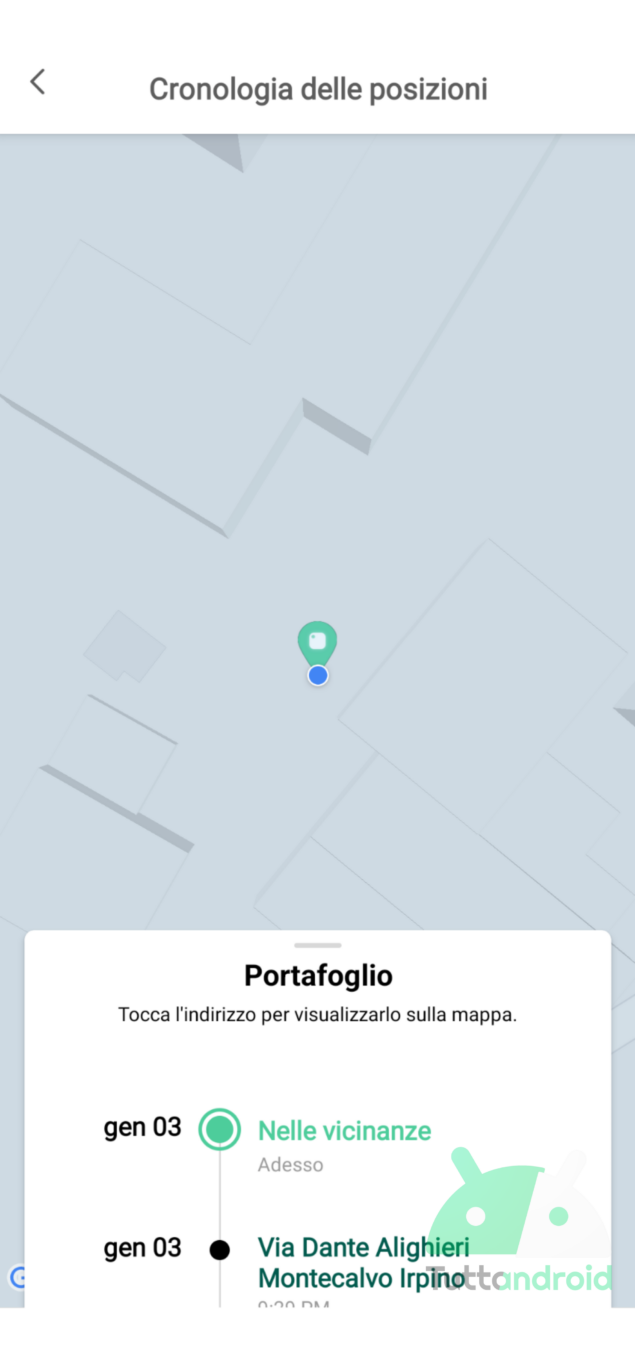Open the Via Dante Alighieri address entry
Viewport: 635px width, 1345px height.
pyautogui.click(x=363, y=1262)
